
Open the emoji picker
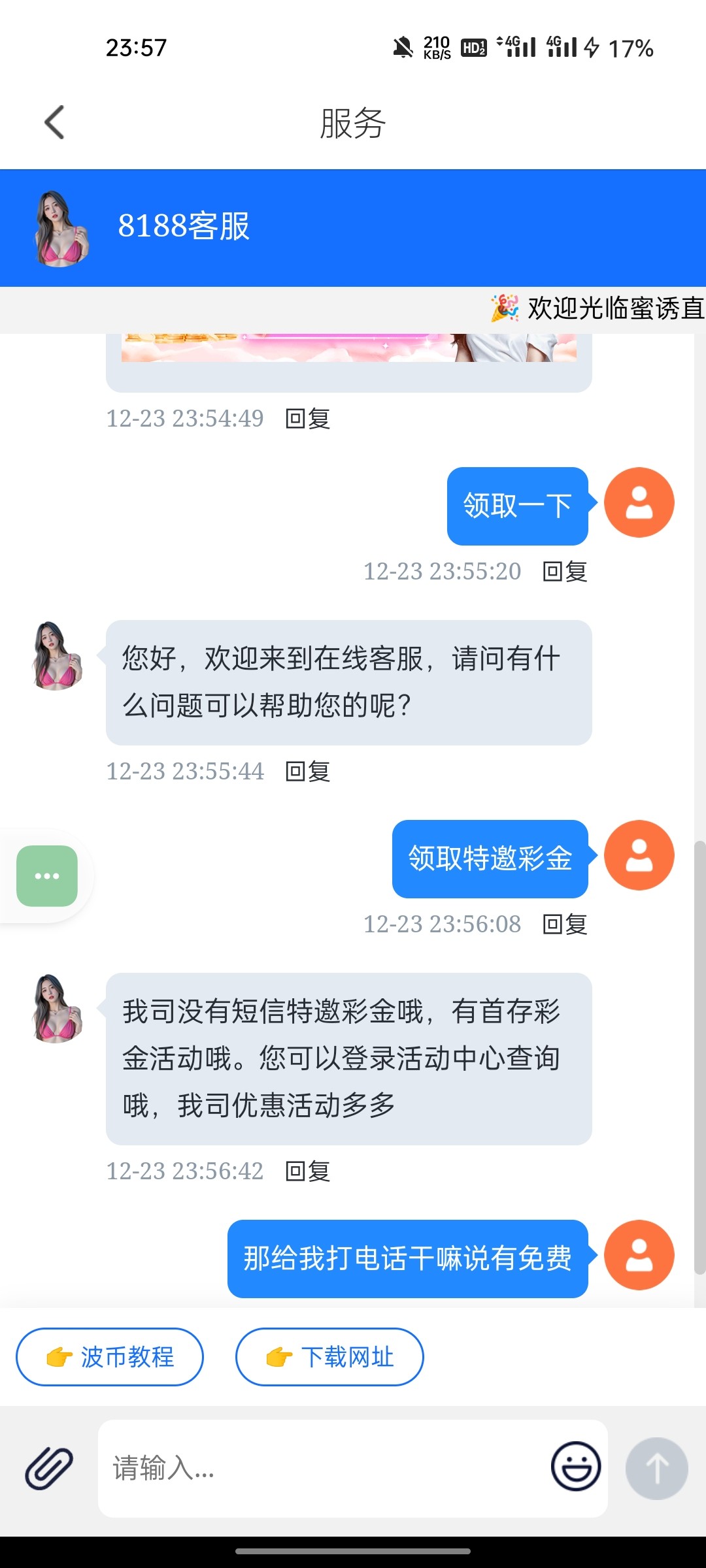575,1467
